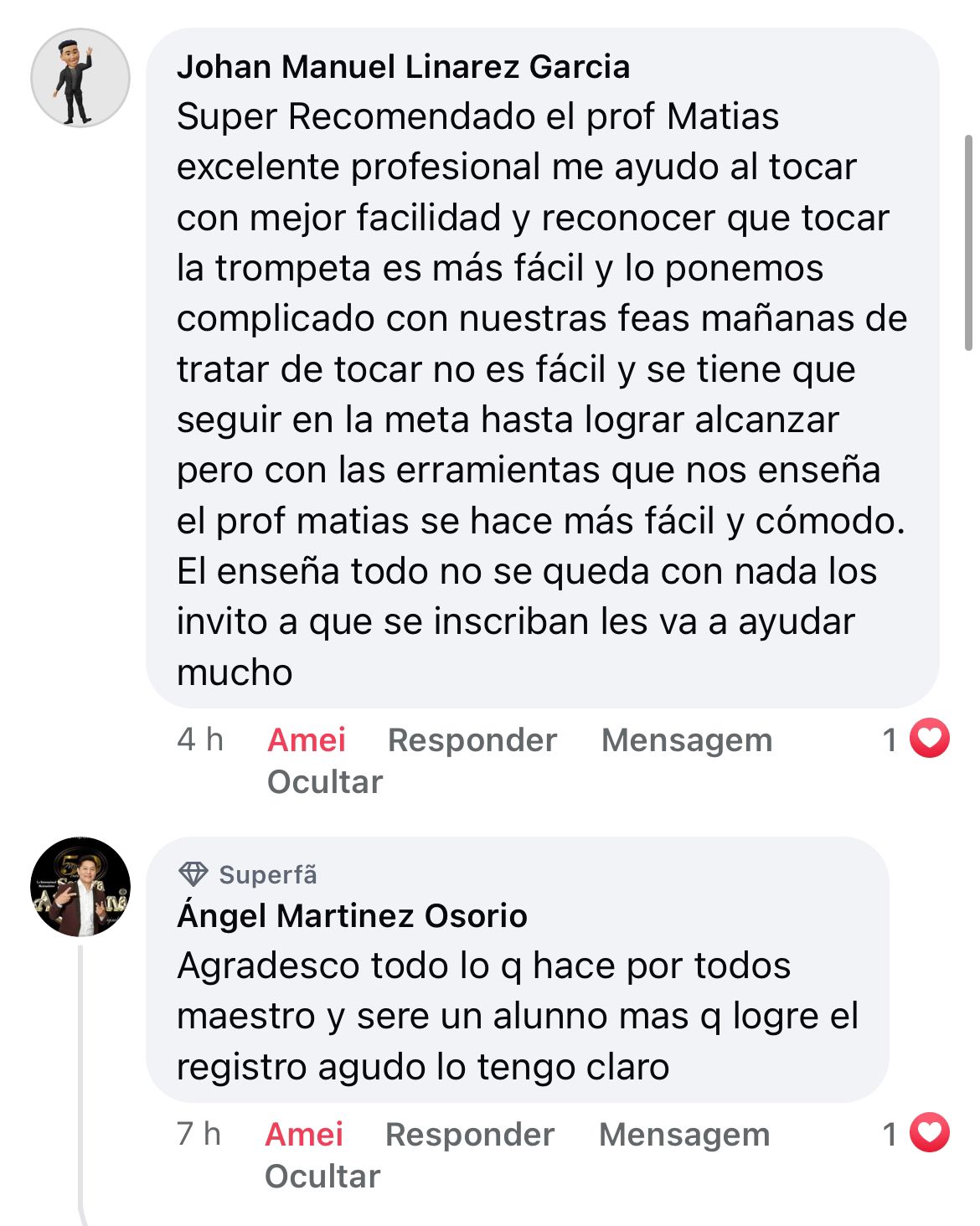This screenshot has width=980, height=1226.
Task: Tap Mensagem under Johan's comment
Action: click(x=686, y=739)
